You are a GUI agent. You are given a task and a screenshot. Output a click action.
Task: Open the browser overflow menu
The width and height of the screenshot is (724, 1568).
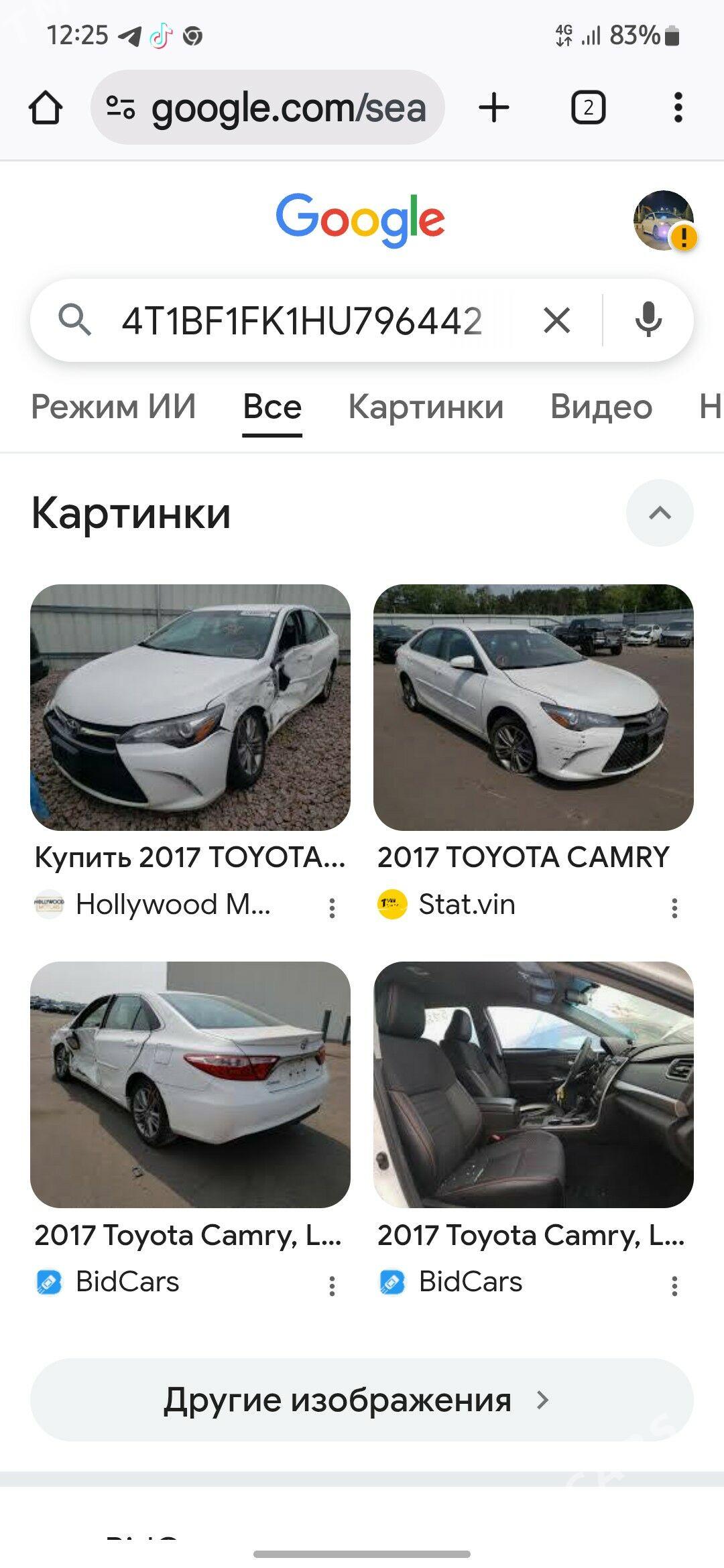click(x=678, y=108)
